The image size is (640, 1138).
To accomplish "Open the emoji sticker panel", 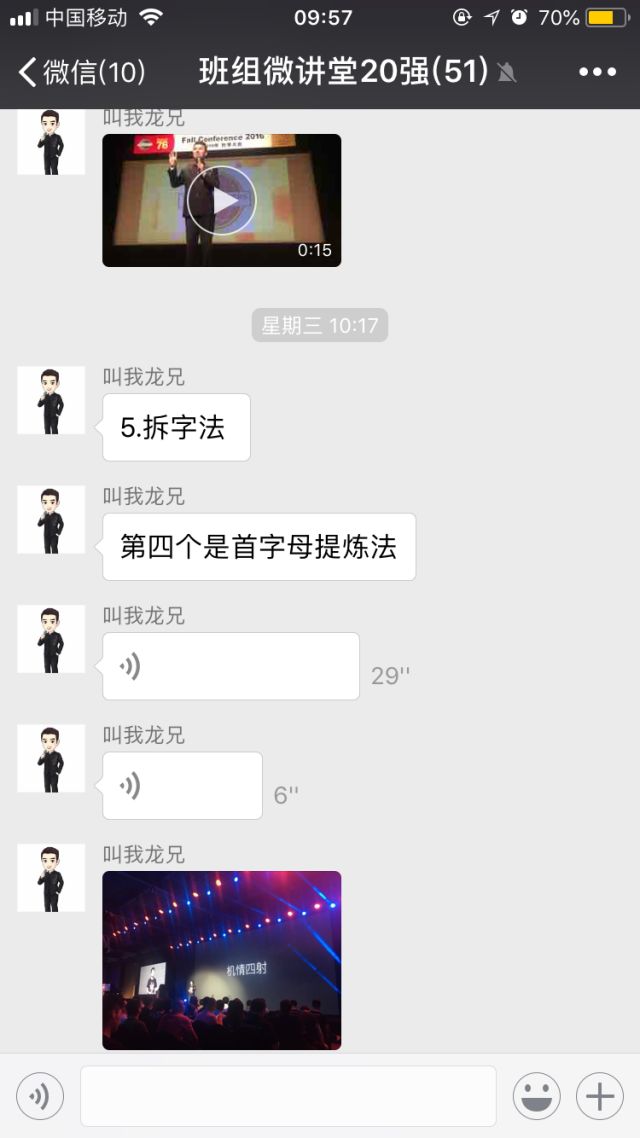I will point(537,1097).
